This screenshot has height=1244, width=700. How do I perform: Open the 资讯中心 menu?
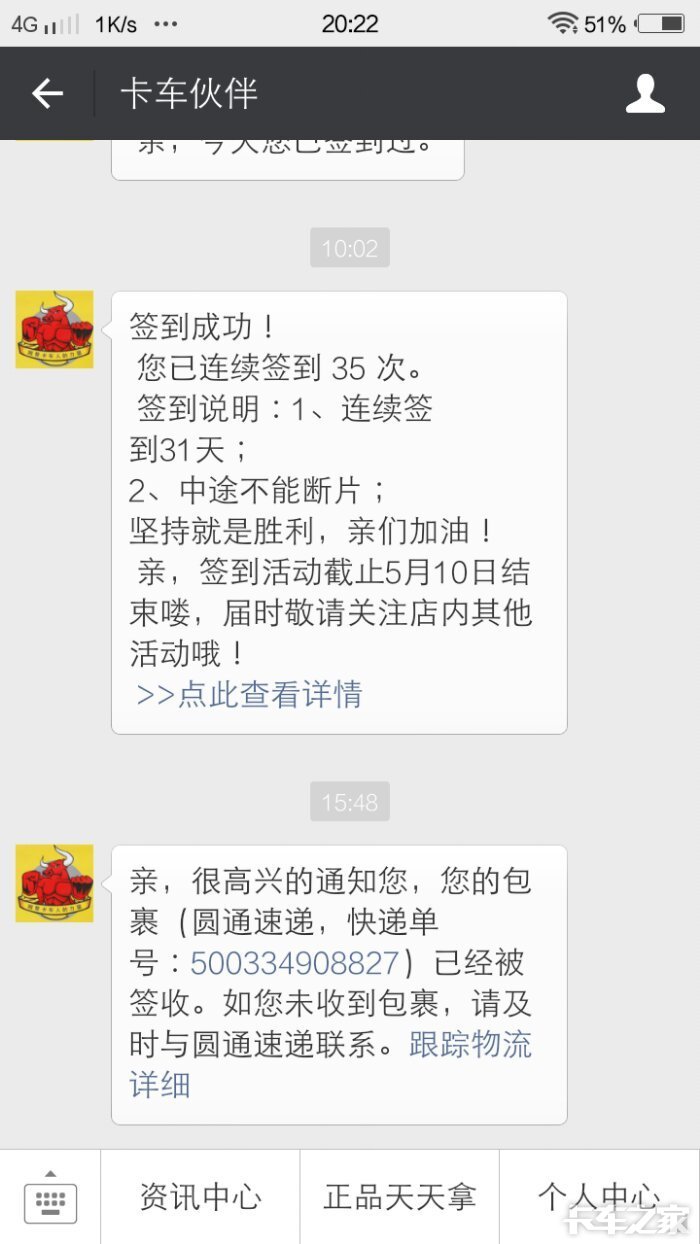[200, 1197]
